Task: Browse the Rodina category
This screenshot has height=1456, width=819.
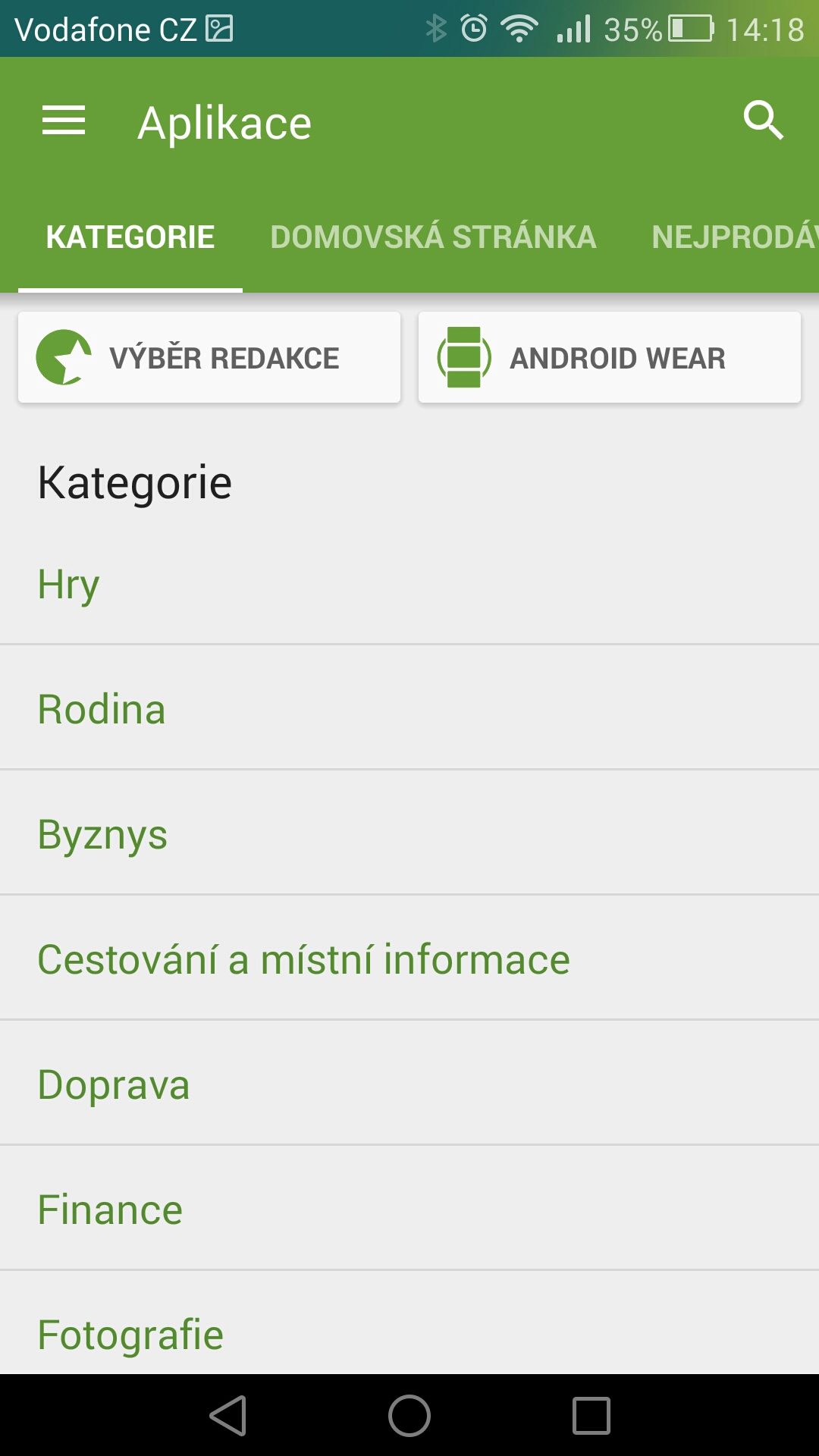Action: [x=409, y=708]
